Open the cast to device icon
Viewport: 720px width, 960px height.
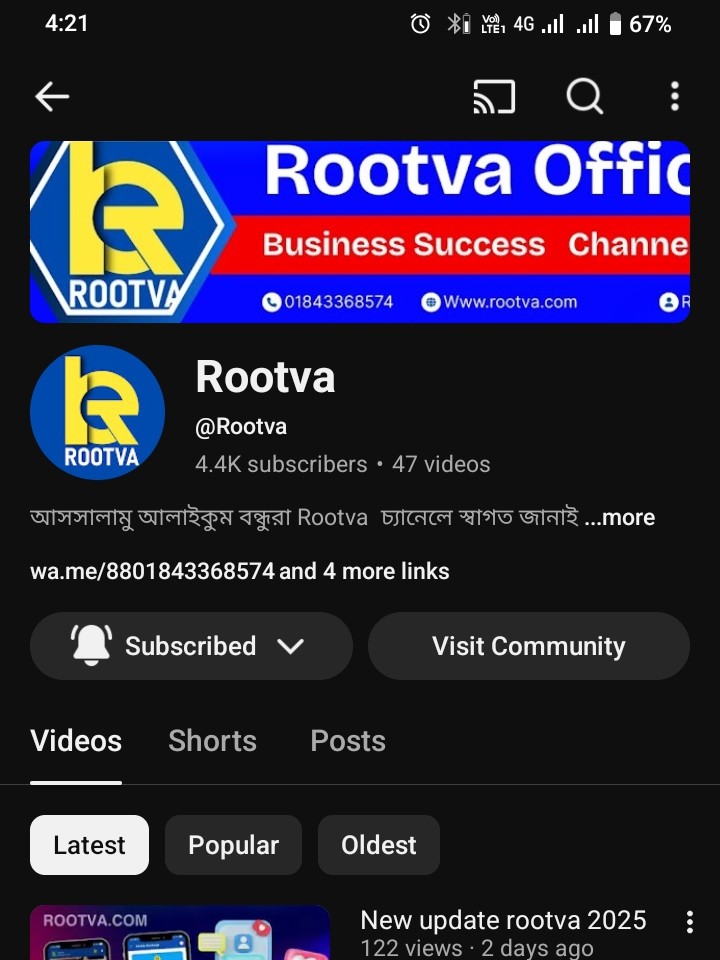click(494, 96)
